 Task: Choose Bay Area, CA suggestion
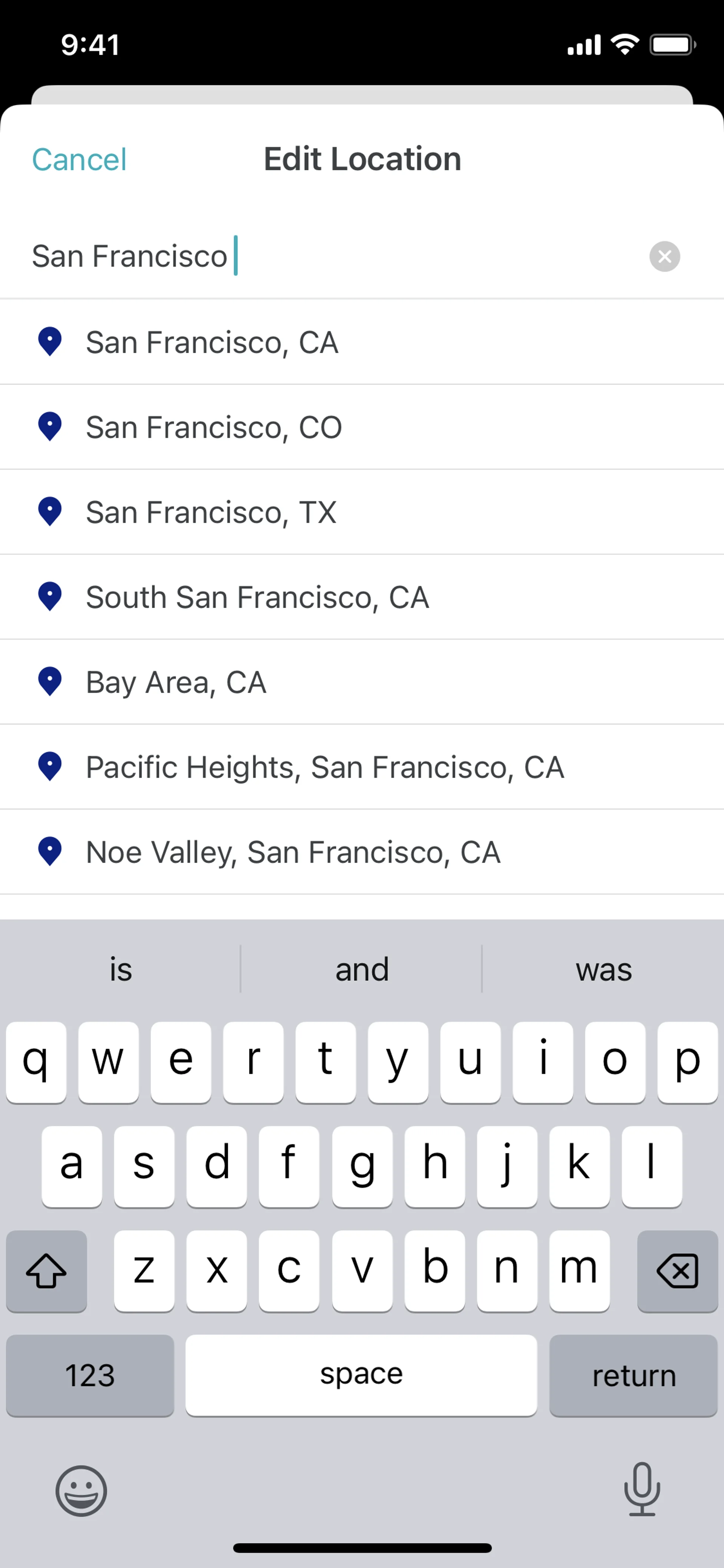(x=176, y=682)
